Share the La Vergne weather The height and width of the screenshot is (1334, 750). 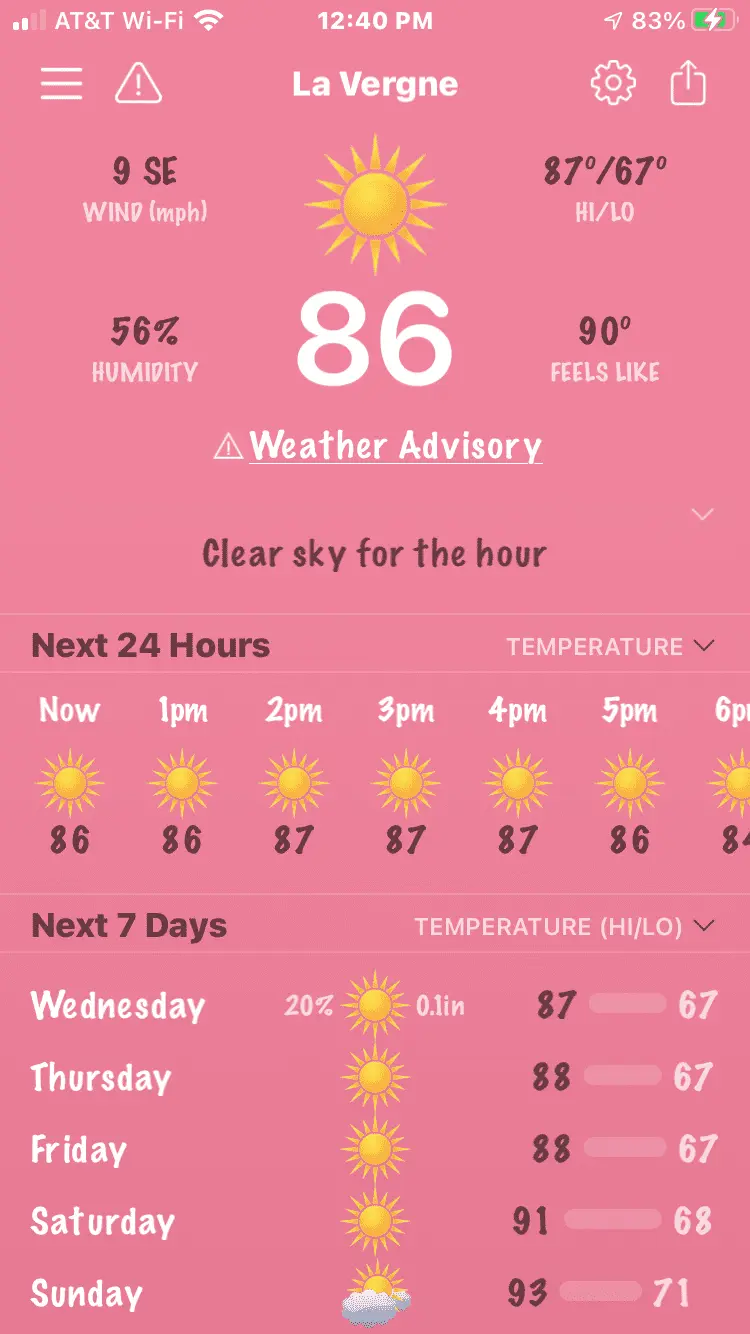click(x=688, y=84)
